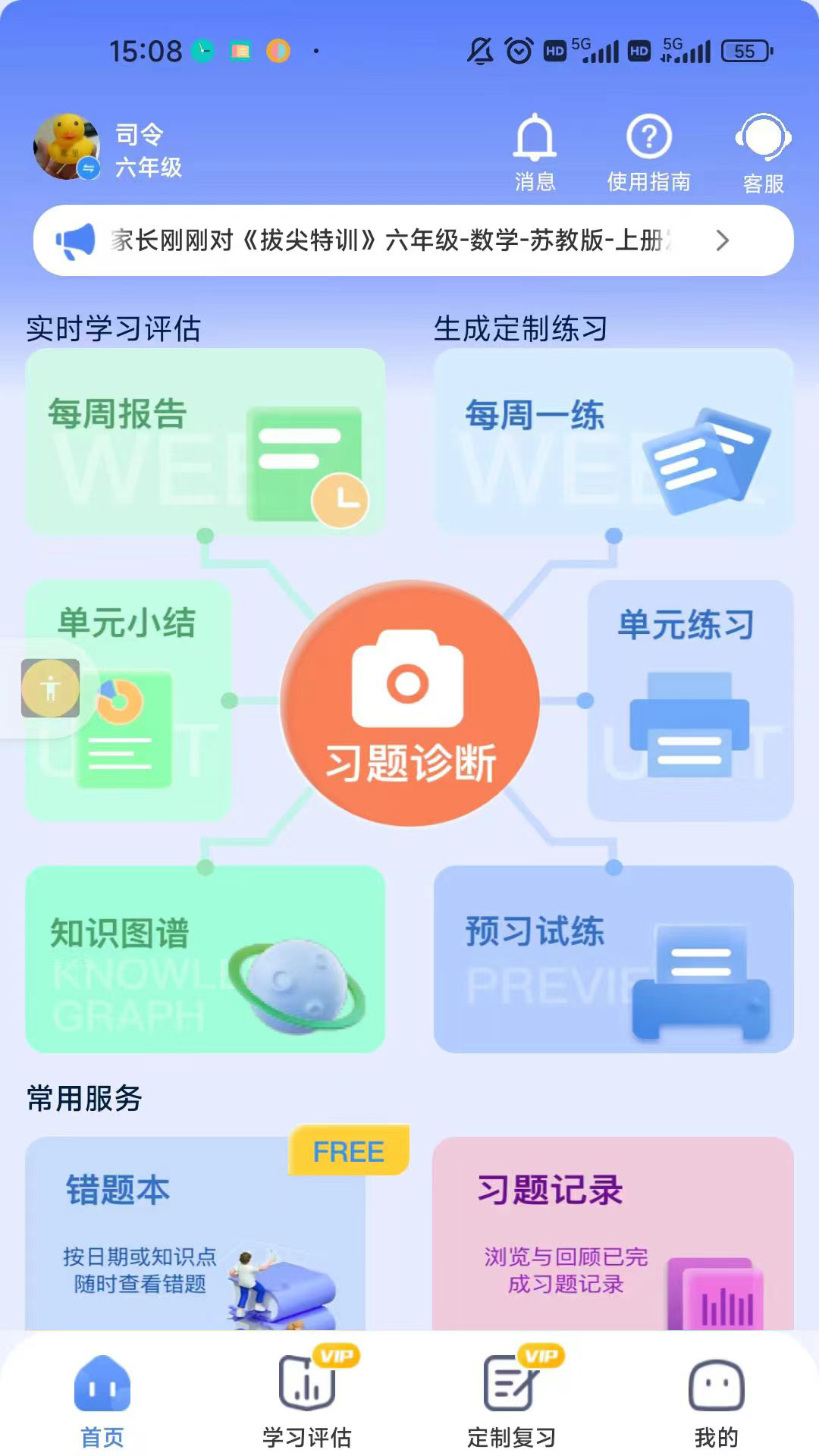Open the 每周一练 card
This screenshot has width=819, height=1456.
point(613,441)
